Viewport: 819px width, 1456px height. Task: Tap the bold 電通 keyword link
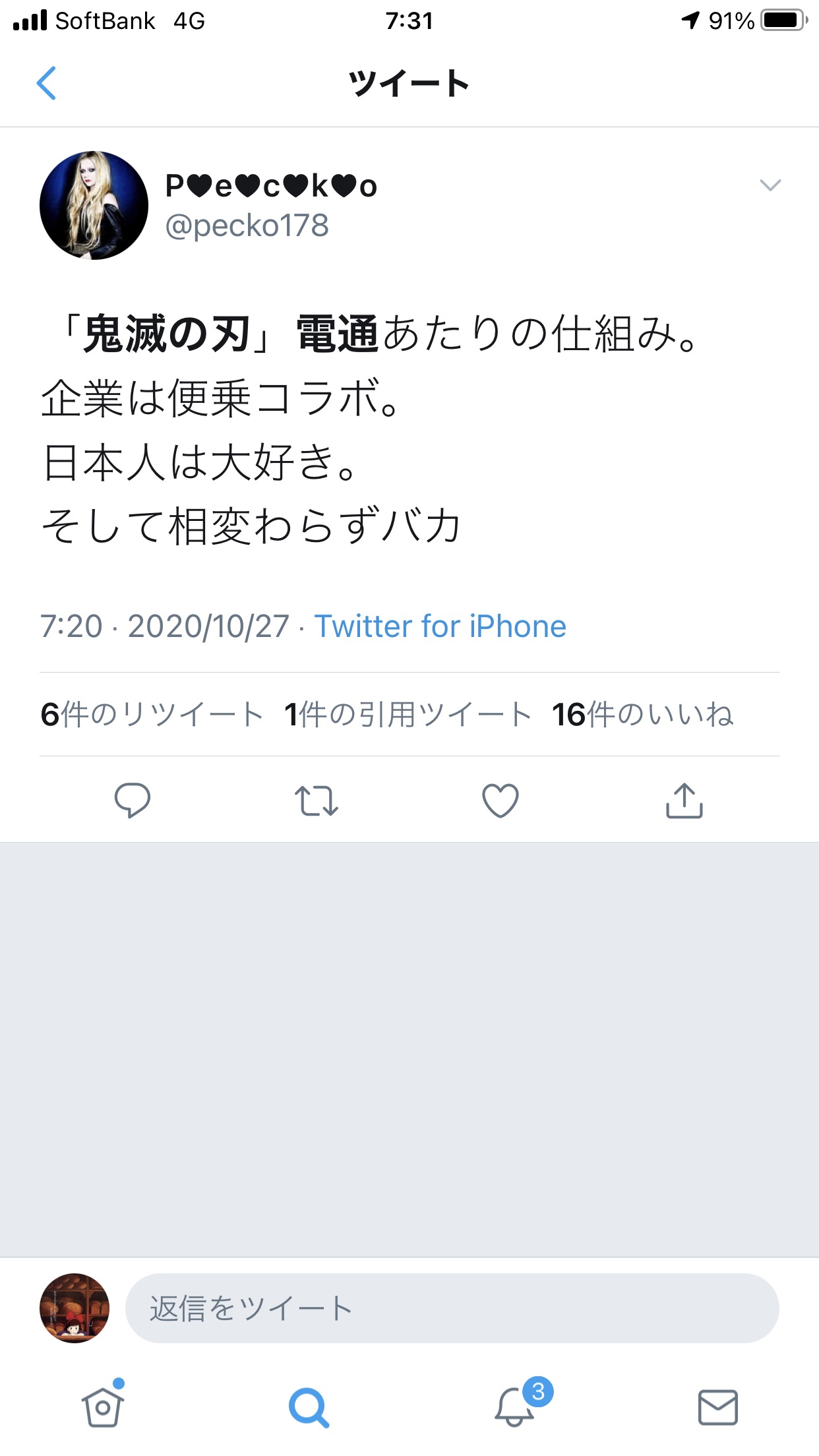337,333
